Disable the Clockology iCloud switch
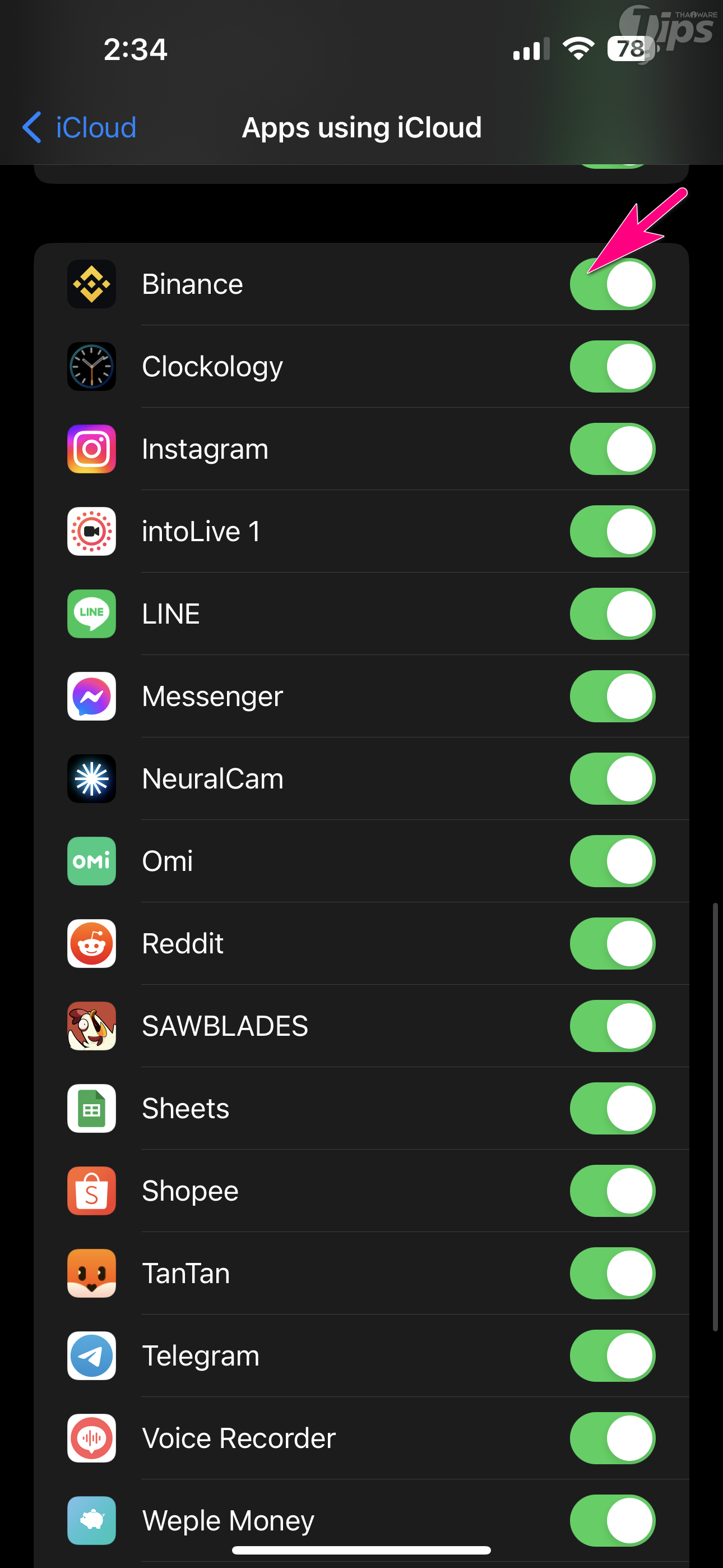The image size is (723, 1568). click(x=612, y=366)
